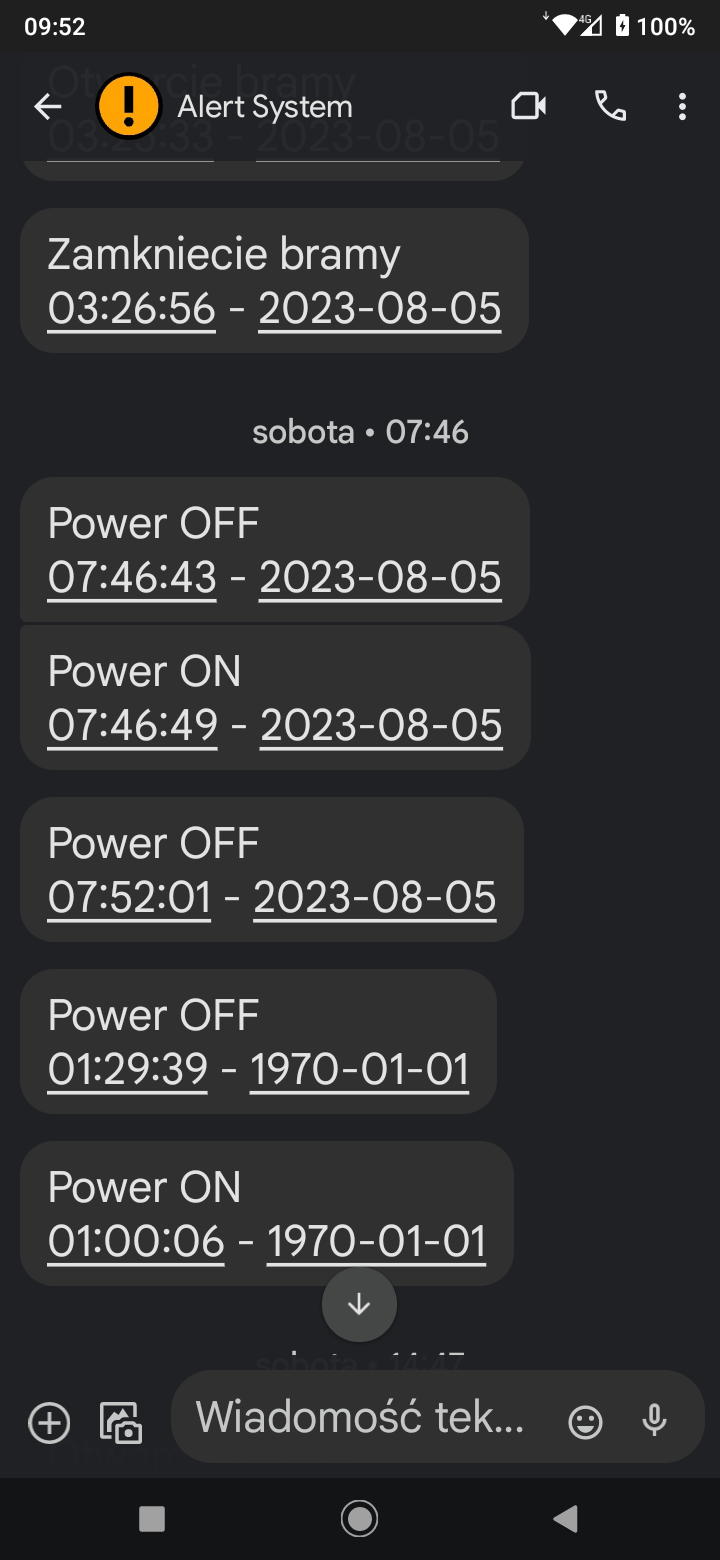The width and height of the screenshot is (720, 1560).
Task: Record a voice message
Action: pyautogui.click(x=654, y=1420)
